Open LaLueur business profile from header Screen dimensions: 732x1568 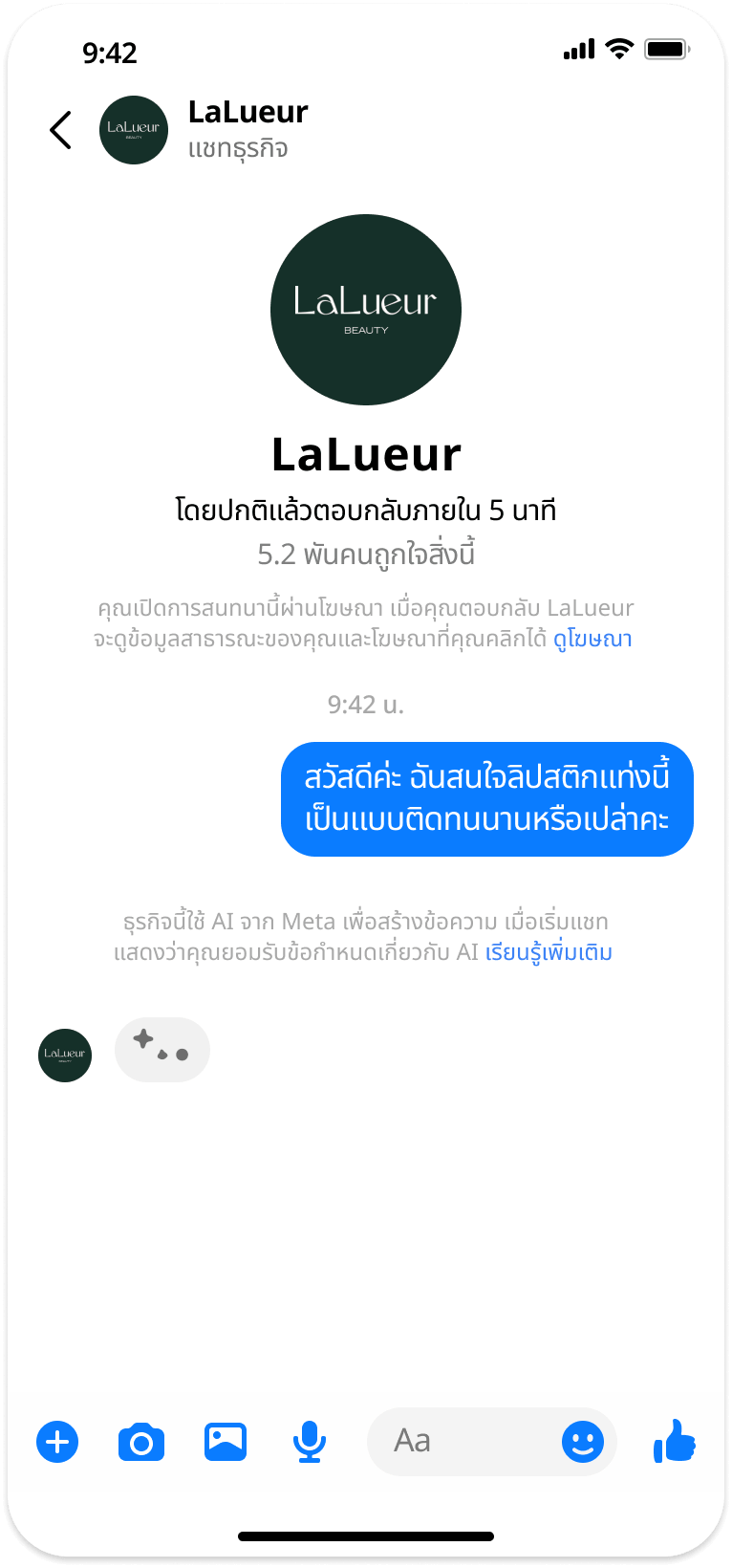134,130
